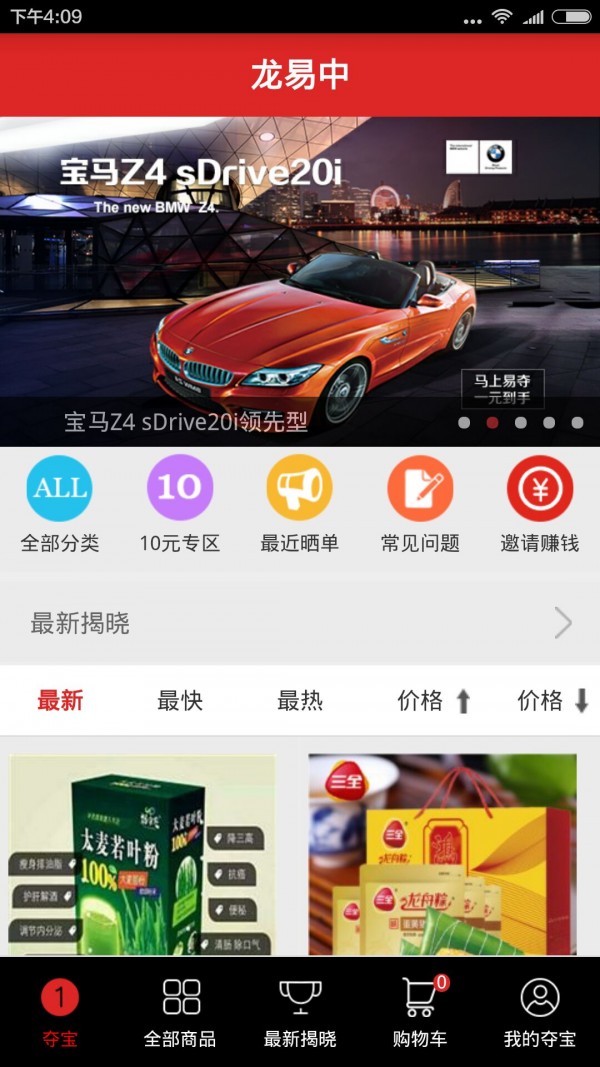Switch to the 夺宝 tab

pos(60,1012)
